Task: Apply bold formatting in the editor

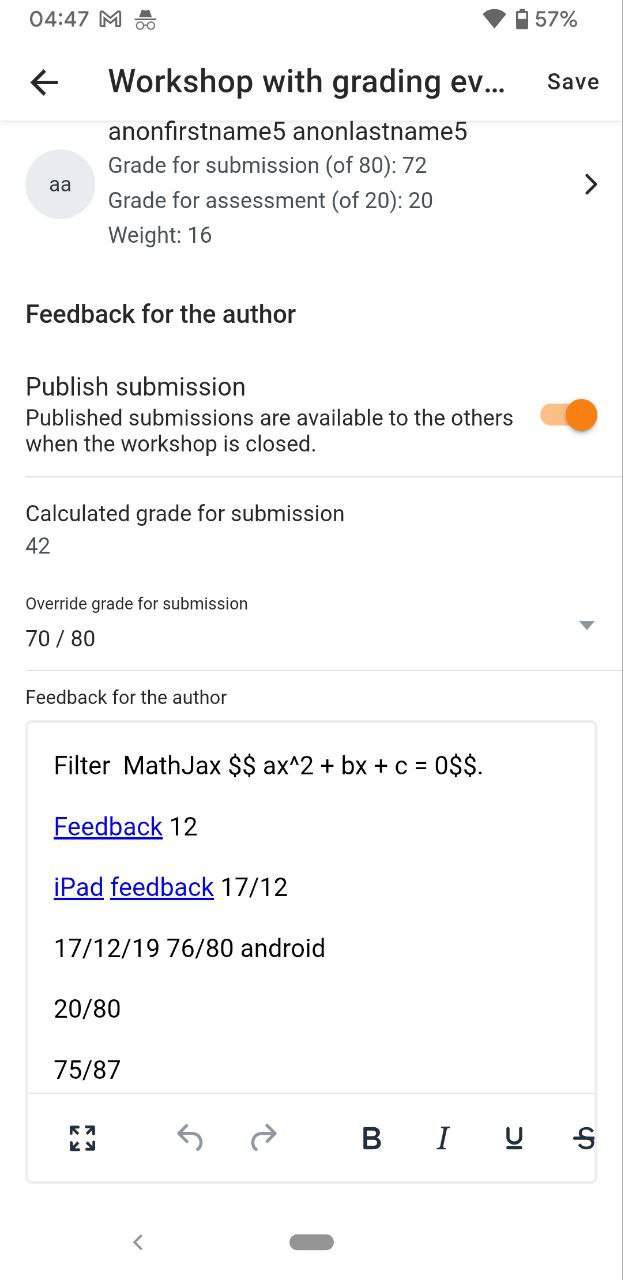Action: point(371,1138)
